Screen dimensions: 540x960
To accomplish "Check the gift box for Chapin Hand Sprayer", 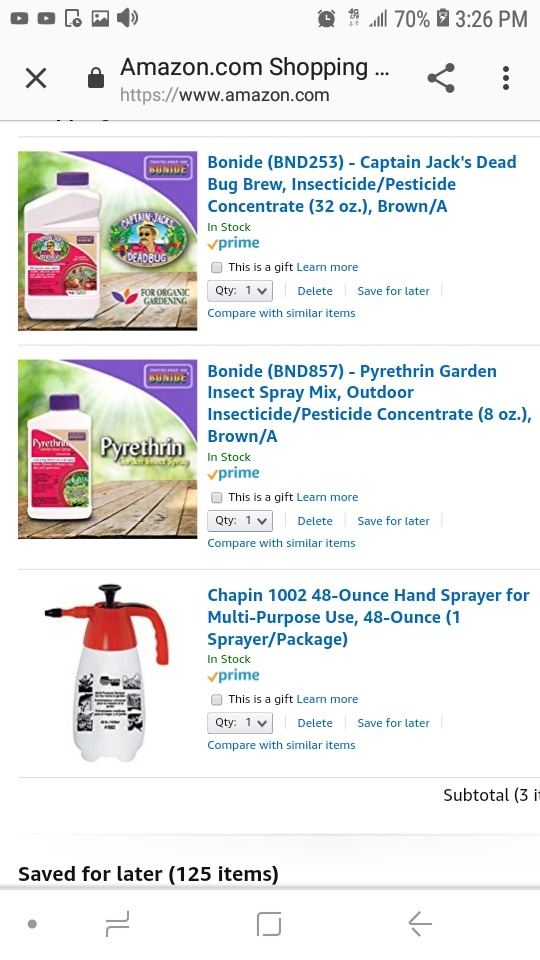I will 216,700.
